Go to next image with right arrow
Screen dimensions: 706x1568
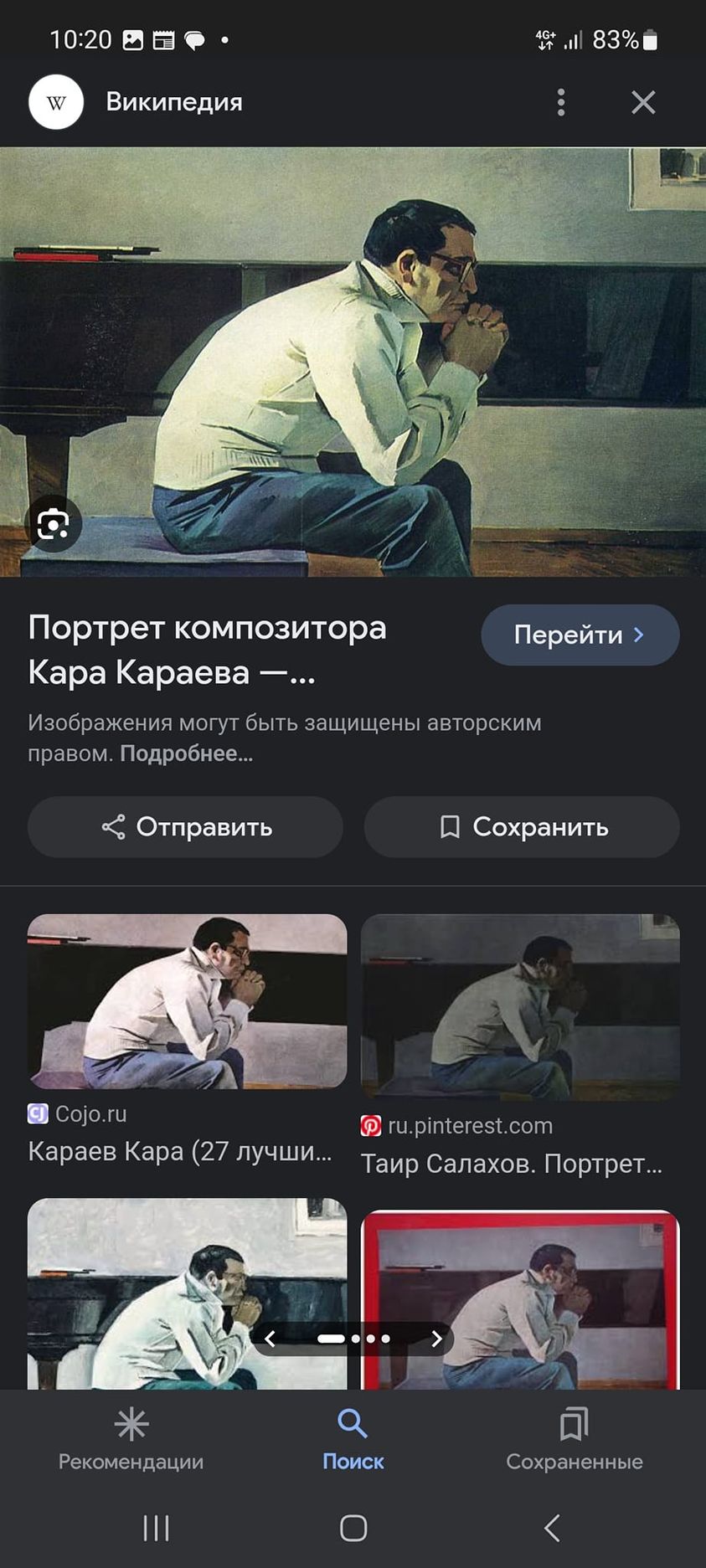coord(436,1339)
